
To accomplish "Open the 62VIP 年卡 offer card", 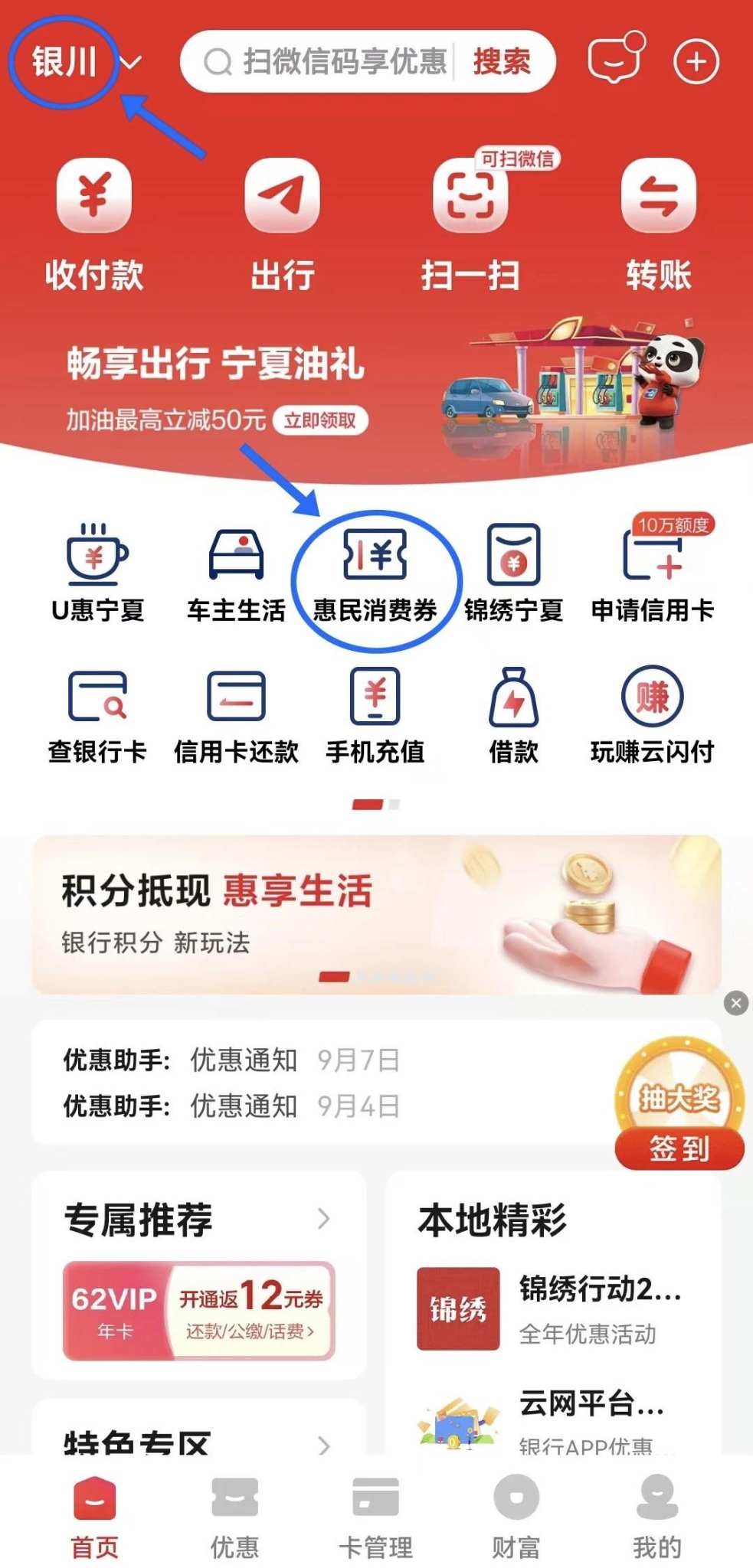I will (198, 1311).
